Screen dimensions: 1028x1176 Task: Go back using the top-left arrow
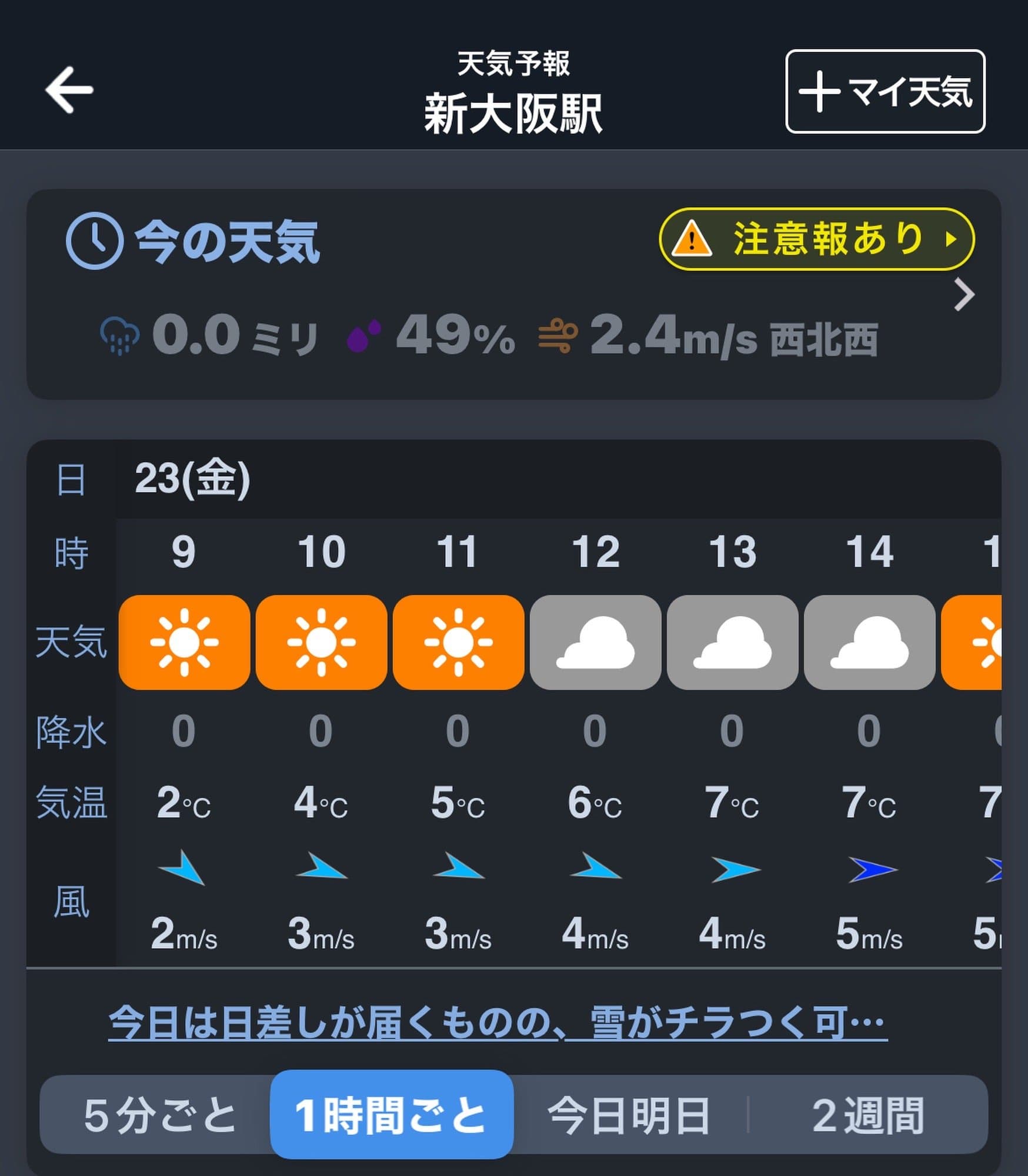69,90
